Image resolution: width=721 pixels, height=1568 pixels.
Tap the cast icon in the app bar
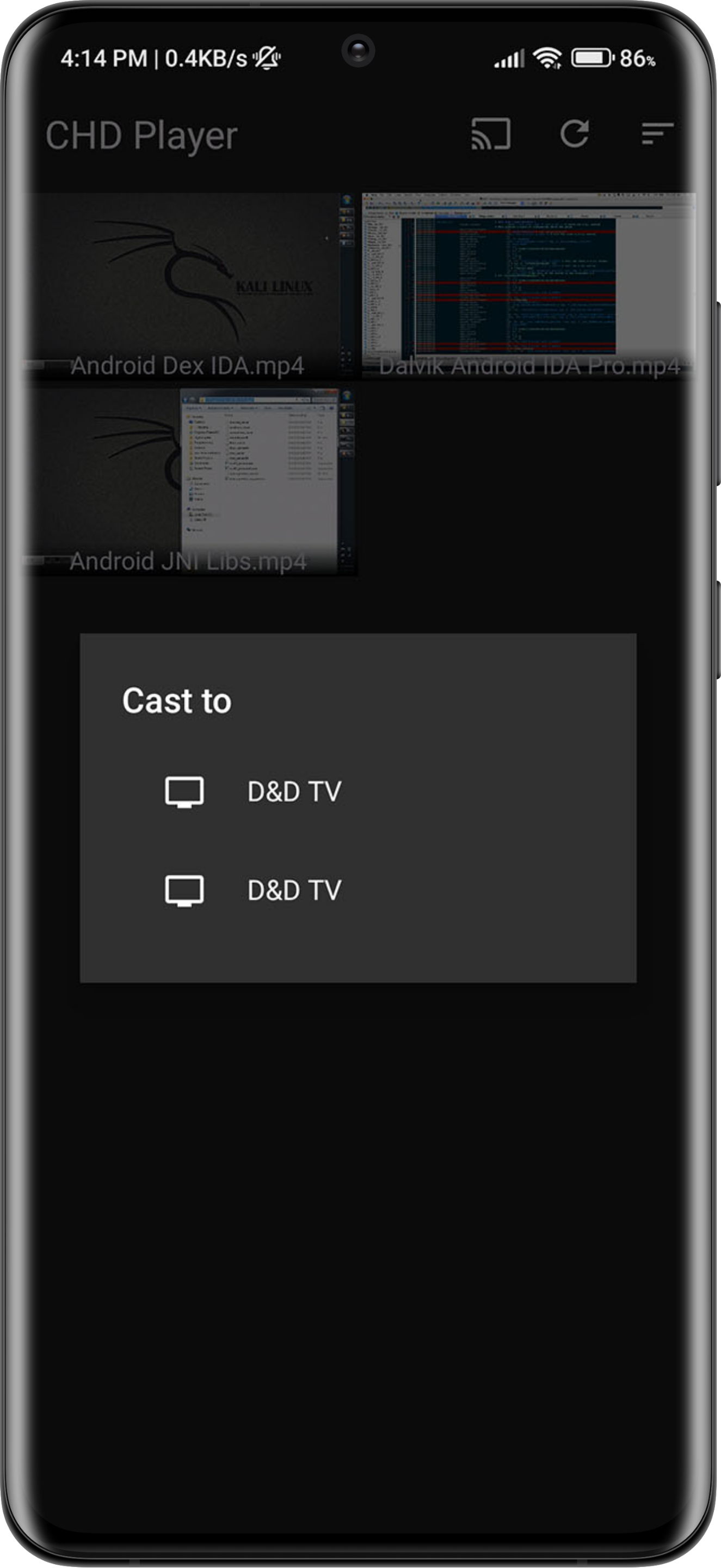(490, 134)
